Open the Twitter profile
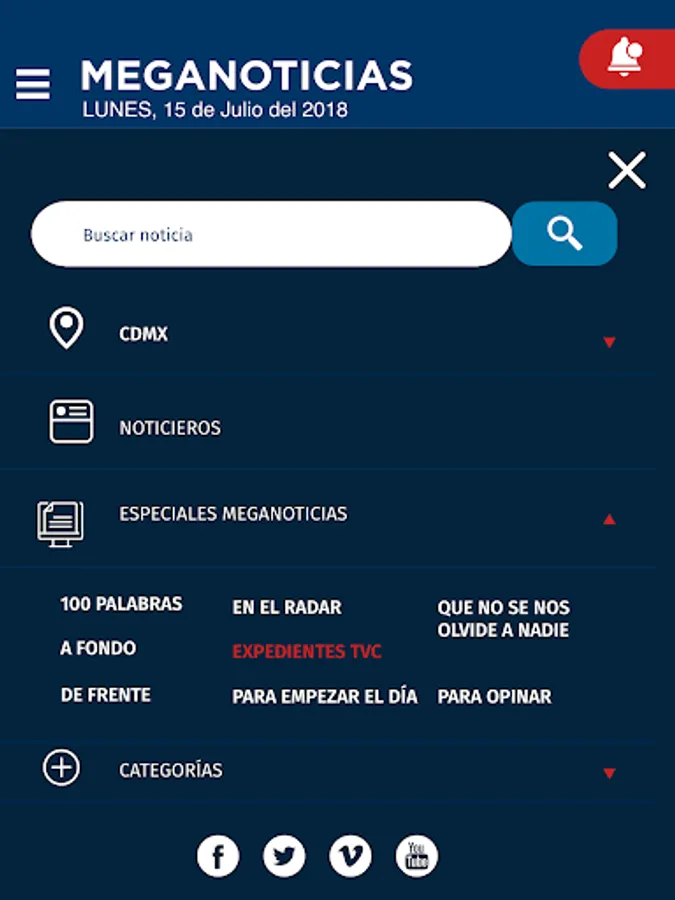The width and height of the screenshot is (675, 900). pyautogui.click(x=284, y=856)
